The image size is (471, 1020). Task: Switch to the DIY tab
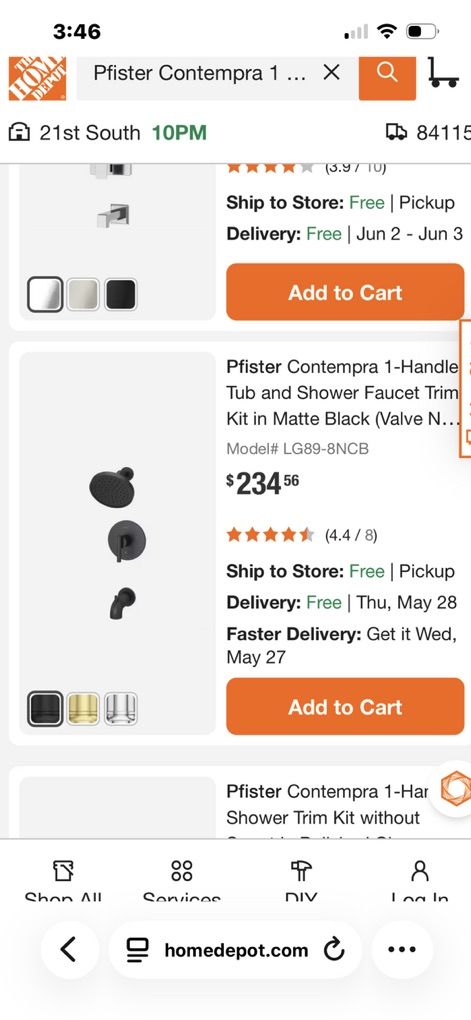pyautogui.click(x=300, y=880)
